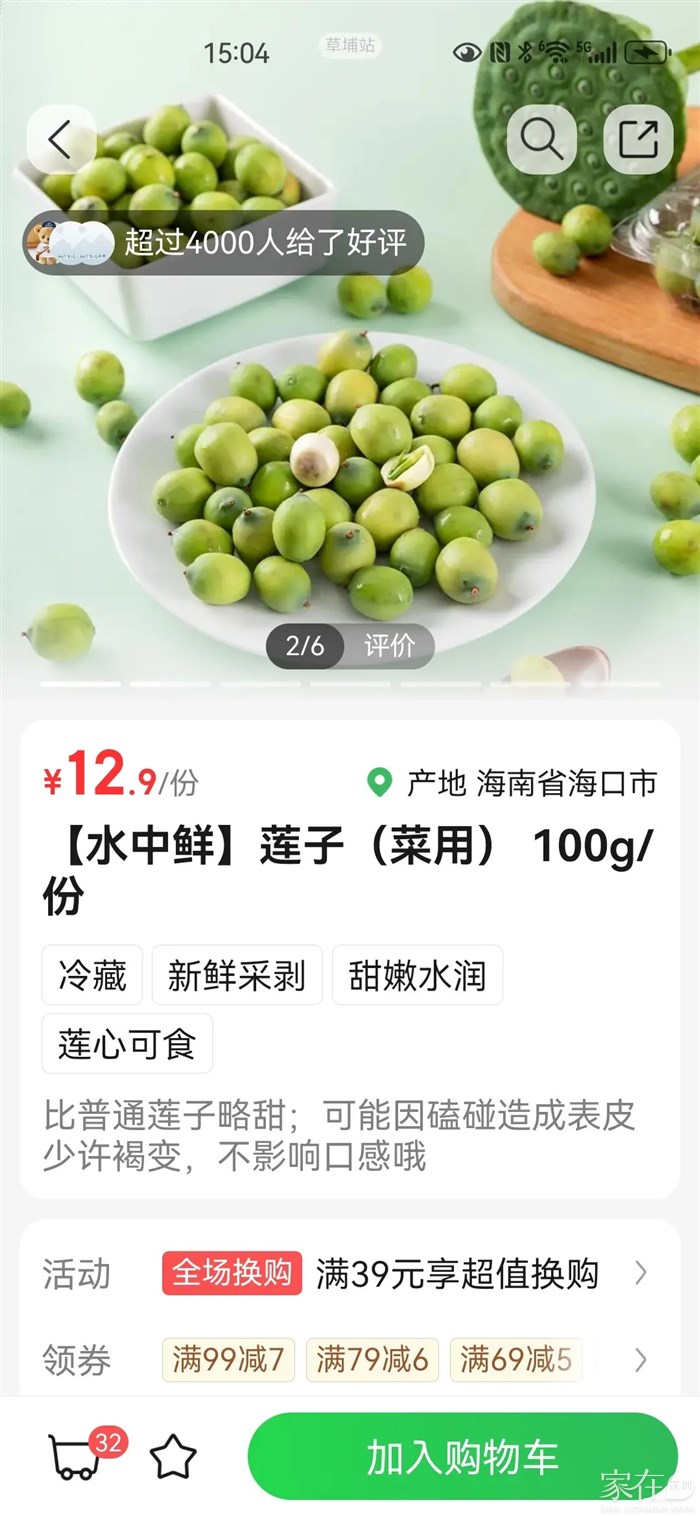The image size is (700, 1516).
Task: Tap 加入购物车 to add to cart
Action: point(462,1457)
